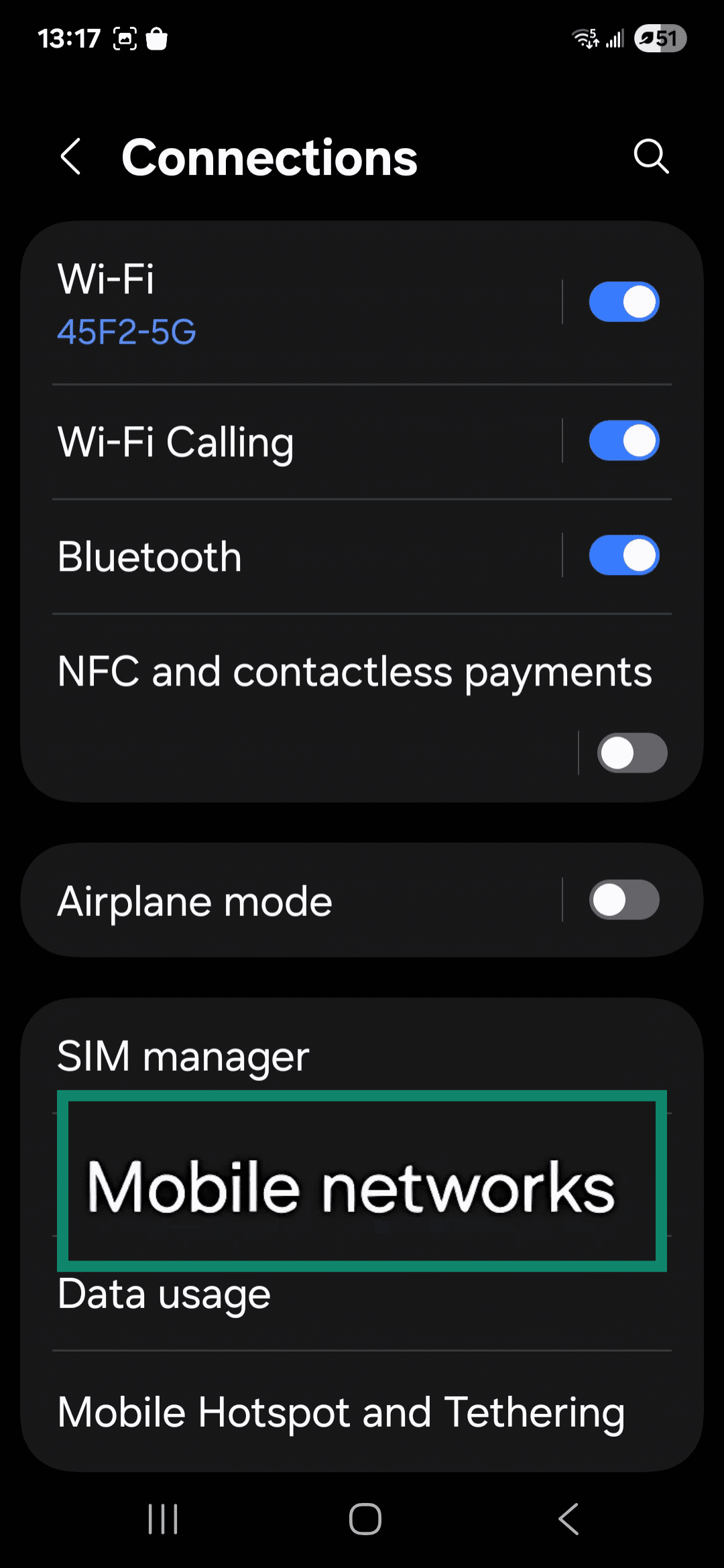Turn off Wi-Fi Calling
Image resolution: width=724 pixels, height=1568 pixels.
coord(623,440)
